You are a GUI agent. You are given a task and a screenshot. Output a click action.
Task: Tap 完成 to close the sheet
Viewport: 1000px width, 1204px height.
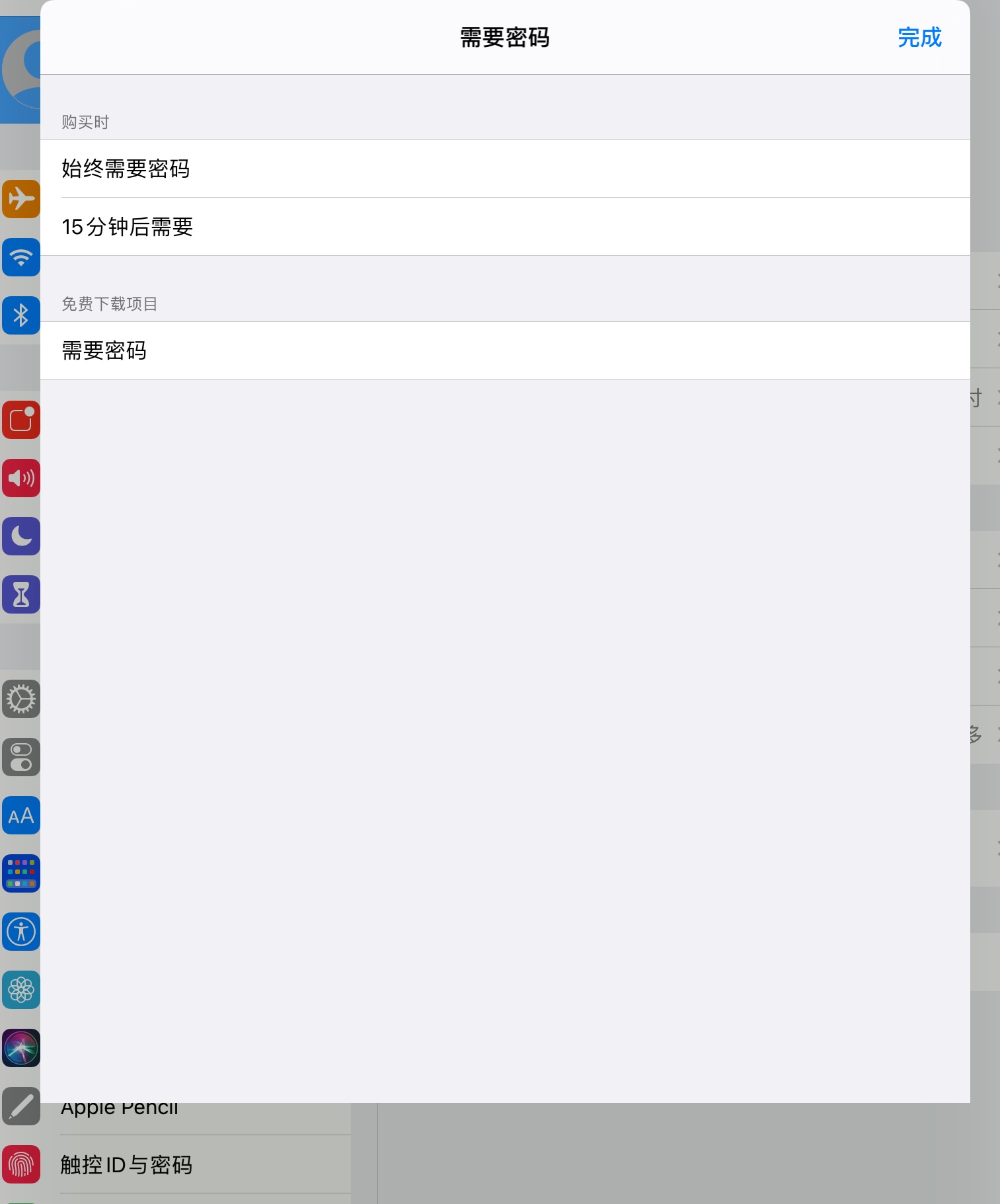[x=919, y=38]
